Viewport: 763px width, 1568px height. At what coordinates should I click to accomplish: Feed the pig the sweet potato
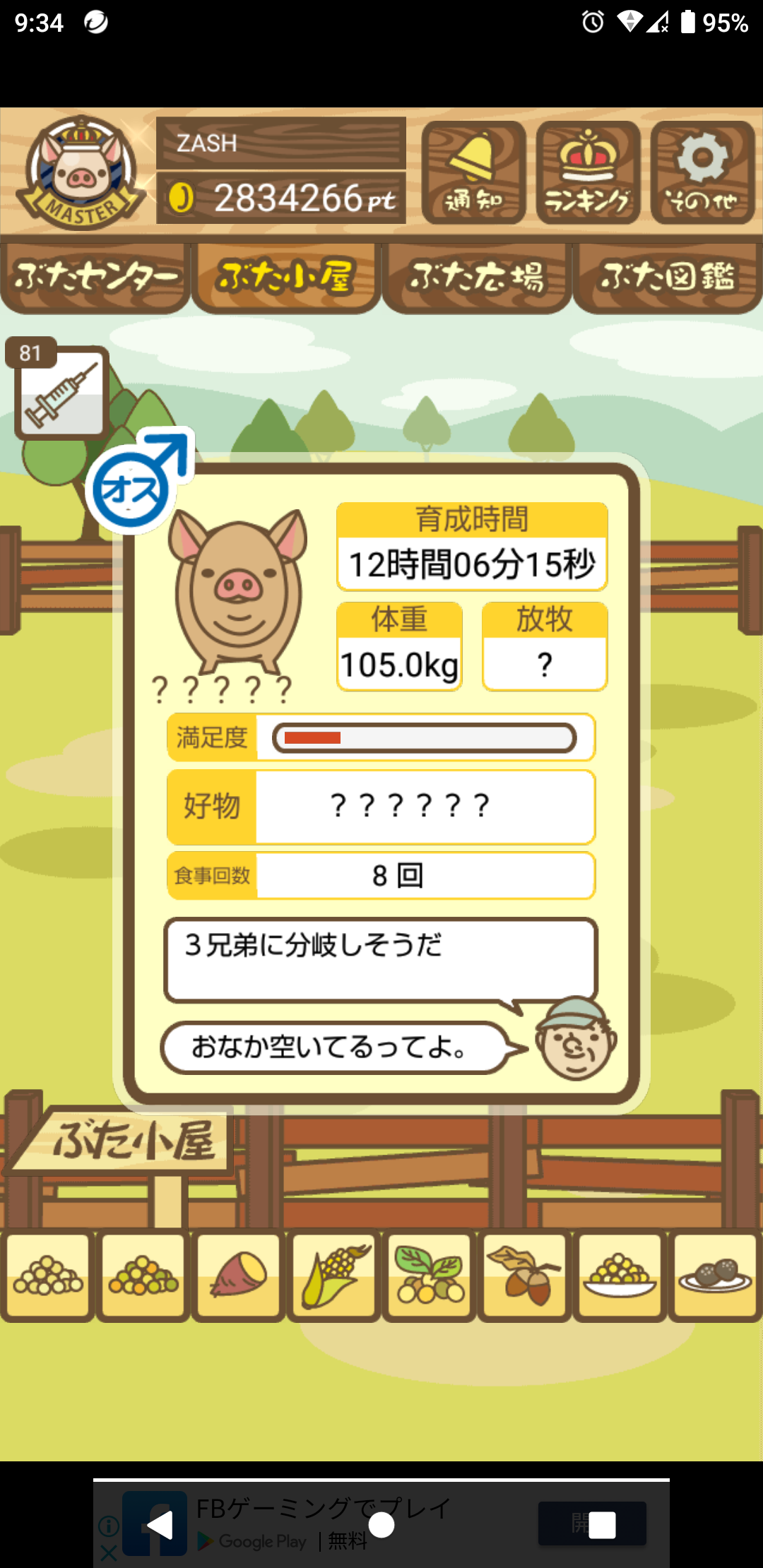click(x=238, y=1276)
